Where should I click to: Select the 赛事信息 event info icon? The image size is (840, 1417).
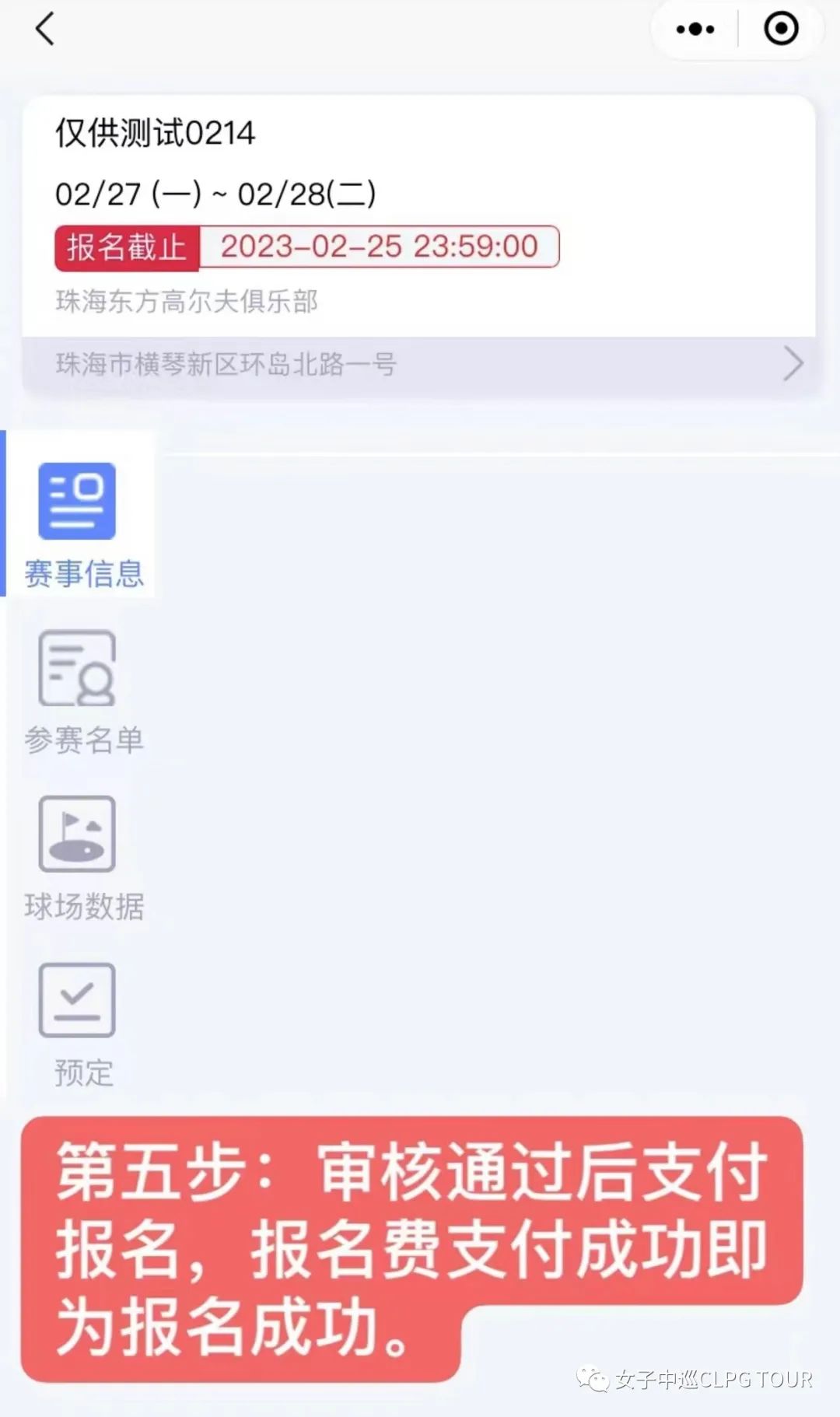point(75,502)
